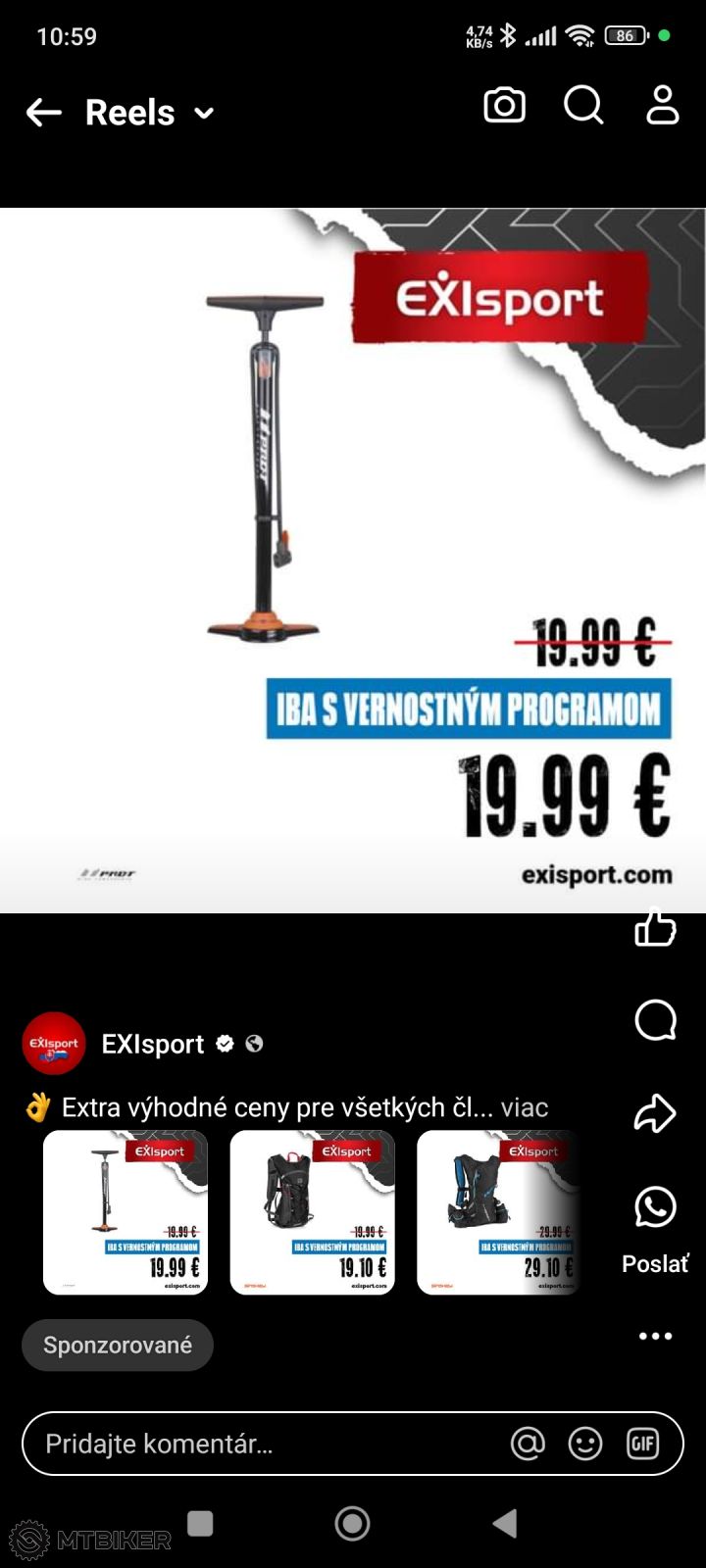Tap the Sponzorované label chip
Image resolution: width=706 pixels, height=1568 pixels.
tap(118, 1345)
